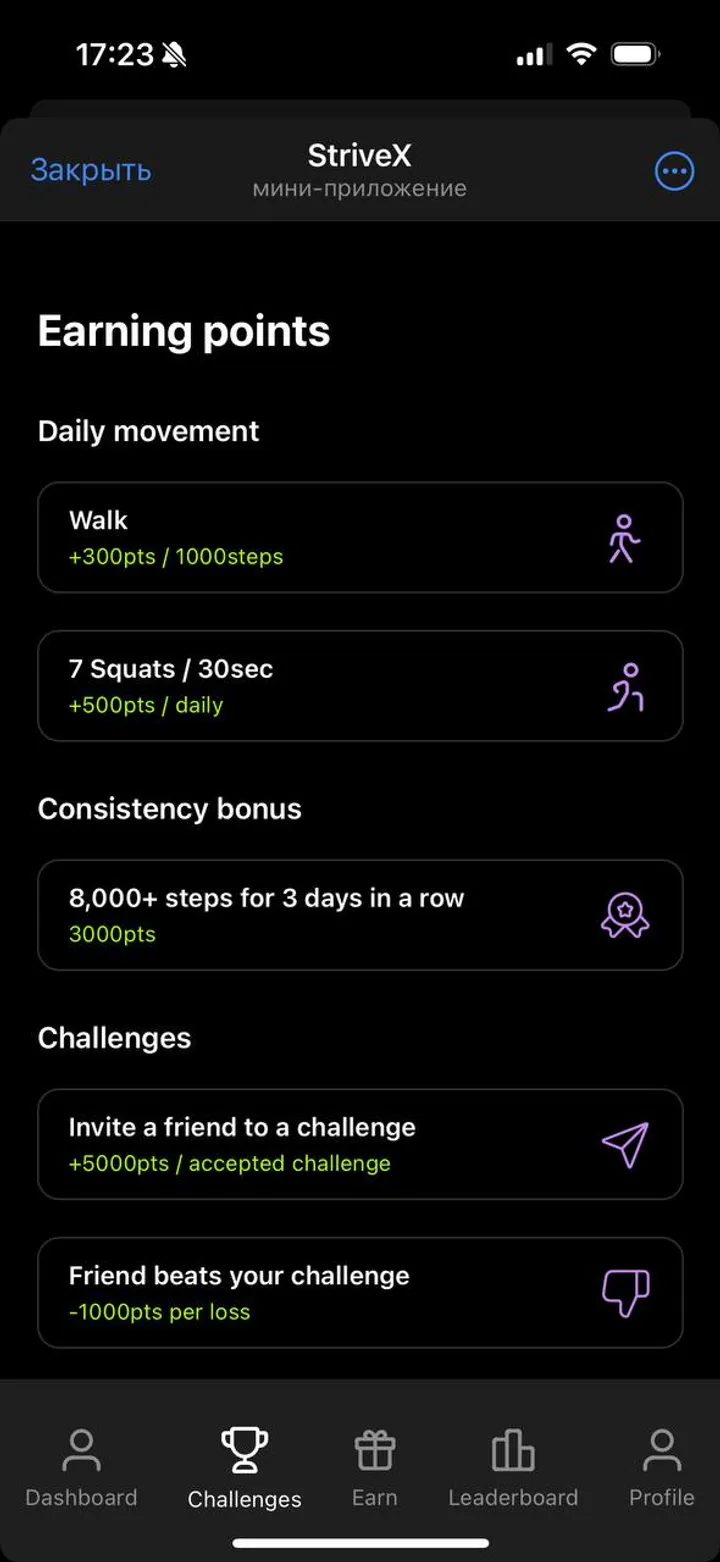The width and height of the screenshot is (720, 1562).
Task: Tap the Walk points card
Action: 360,537
